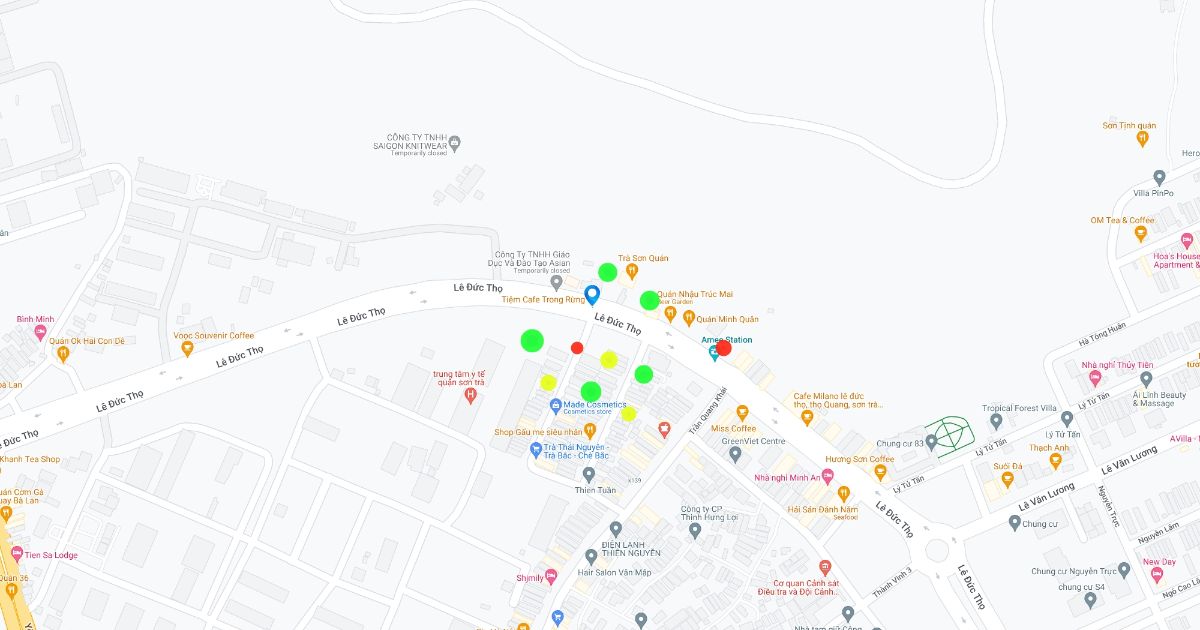1200x630 pixels.
Task: View the Nhà nghỉ Minh An lodging pin
Action: click(x=827, y=477)
